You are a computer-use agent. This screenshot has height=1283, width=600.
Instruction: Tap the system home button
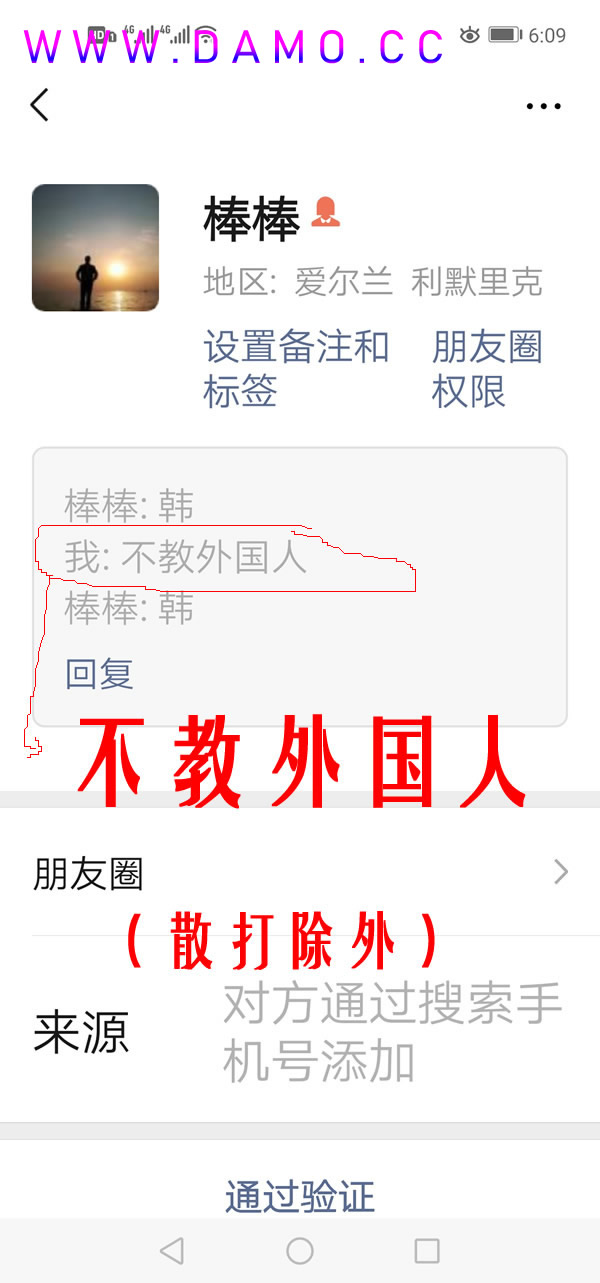[x=300, y=1250]
